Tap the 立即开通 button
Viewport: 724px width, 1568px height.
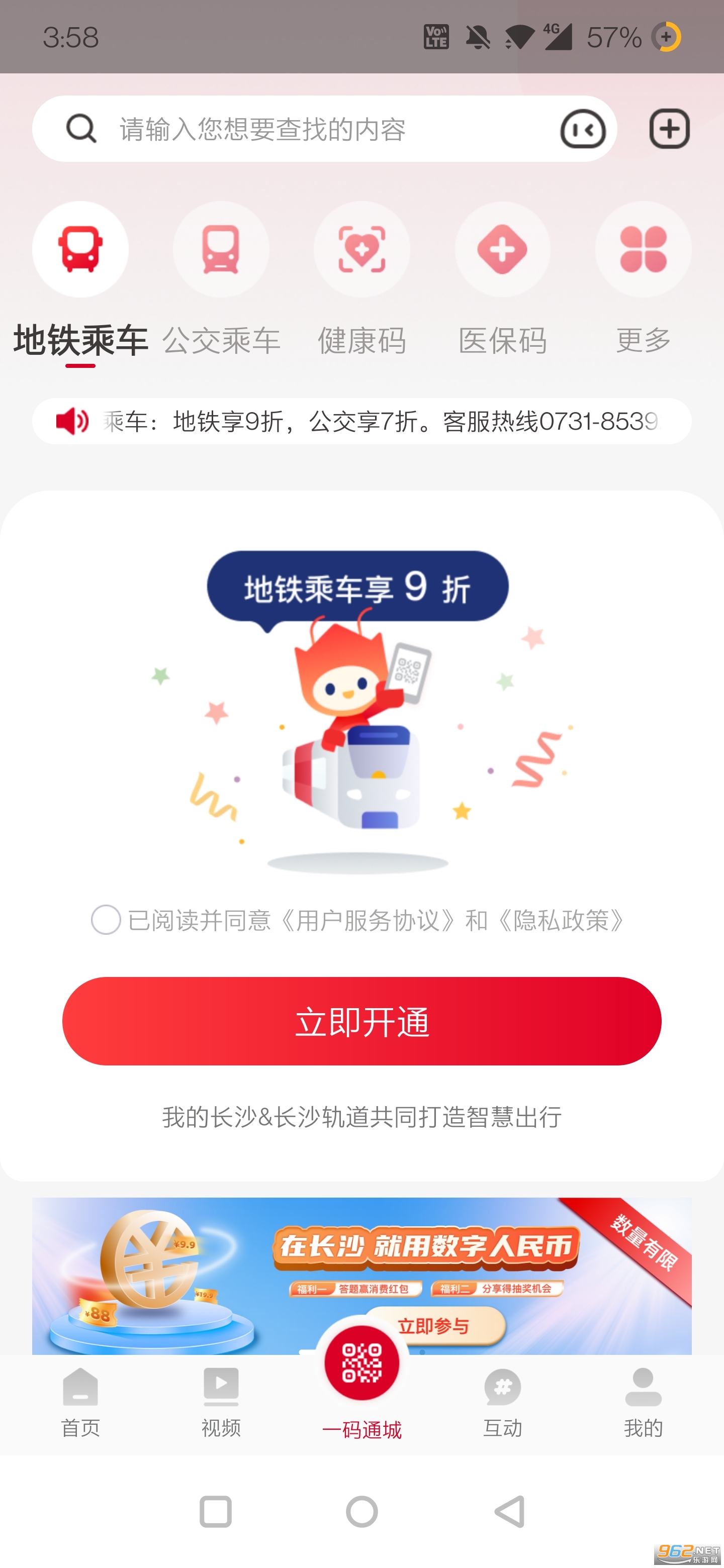(361, 1021)
